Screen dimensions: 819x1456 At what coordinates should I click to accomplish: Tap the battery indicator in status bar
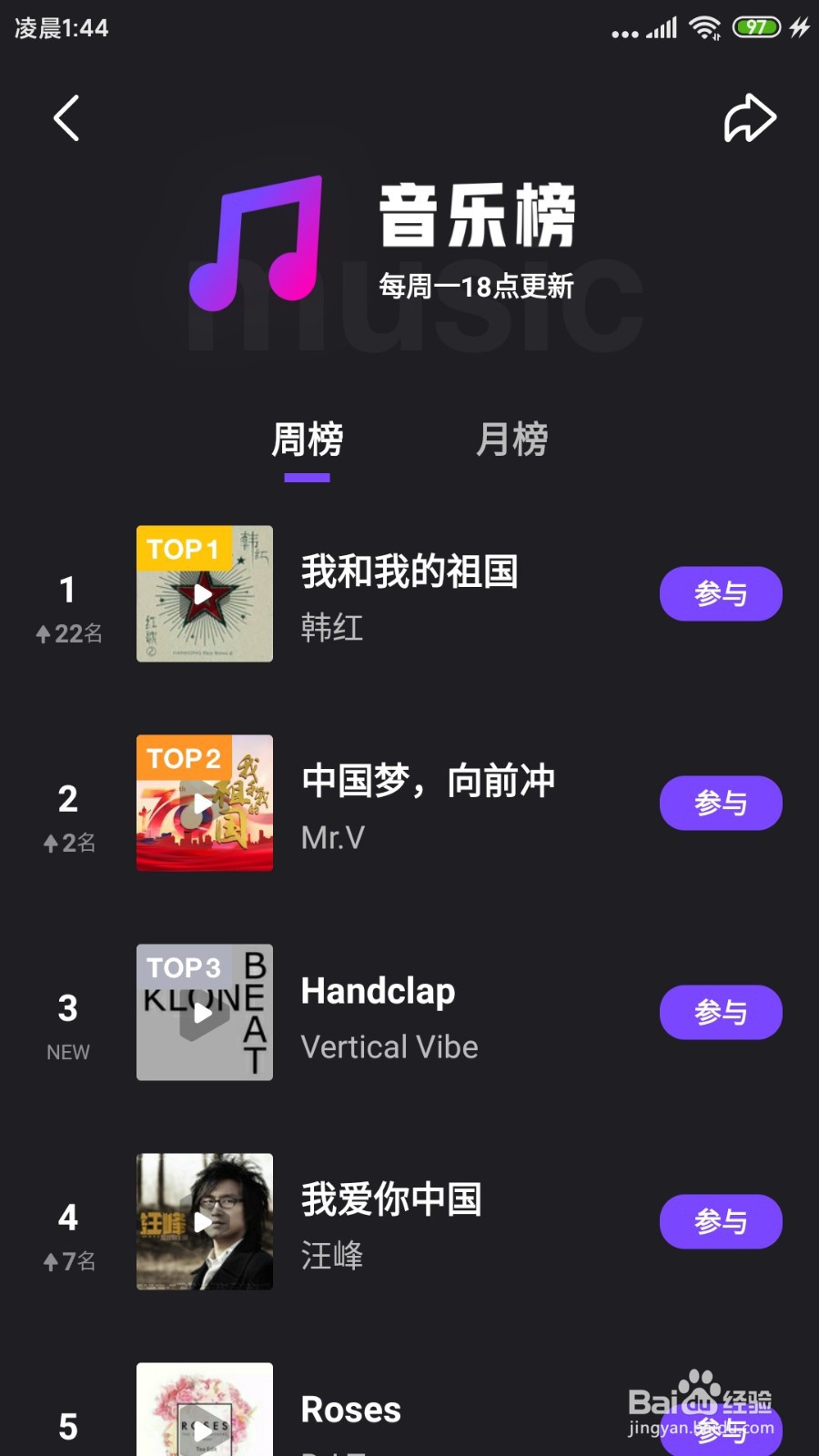tap(753, 28)
